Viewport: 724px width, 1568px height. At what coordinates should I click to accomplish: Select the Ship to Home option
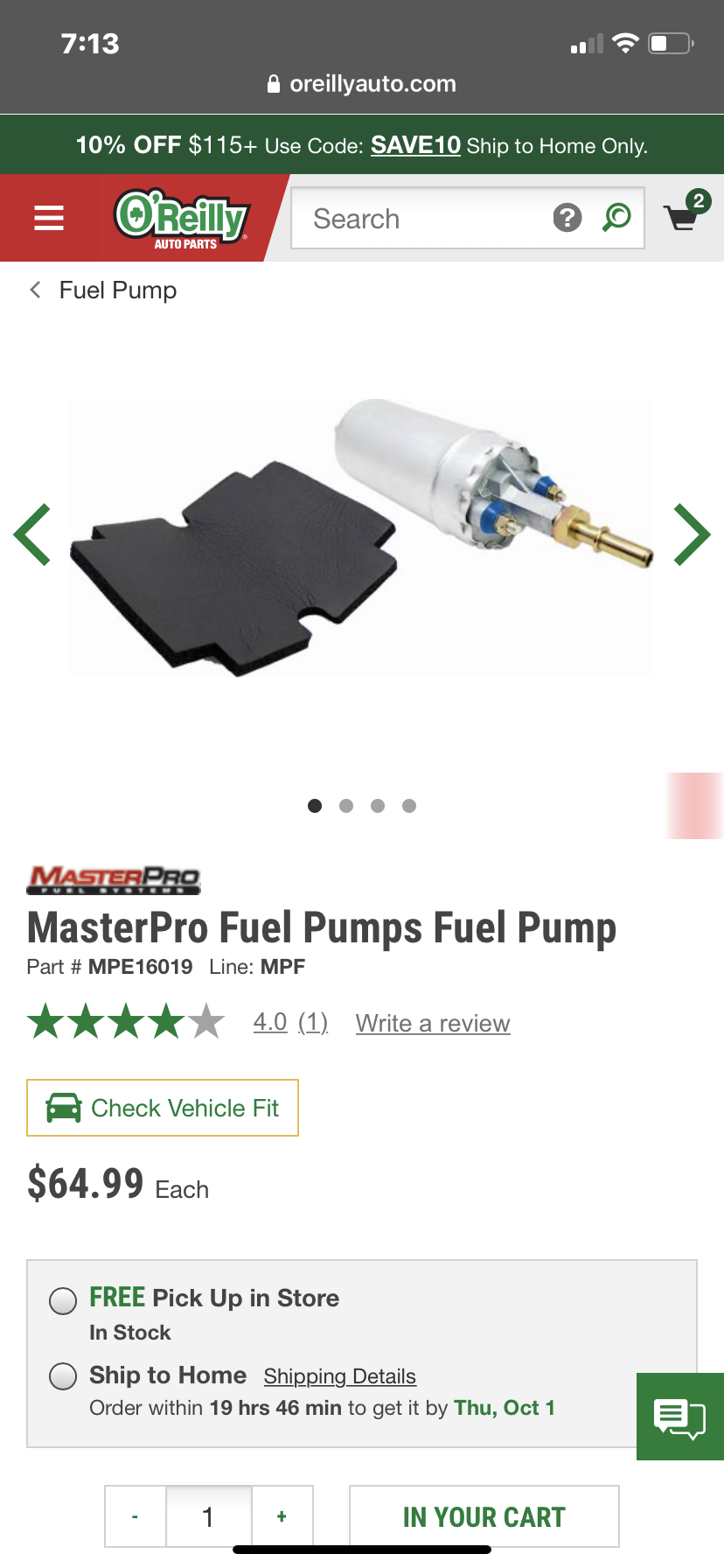coord(62,1375)
